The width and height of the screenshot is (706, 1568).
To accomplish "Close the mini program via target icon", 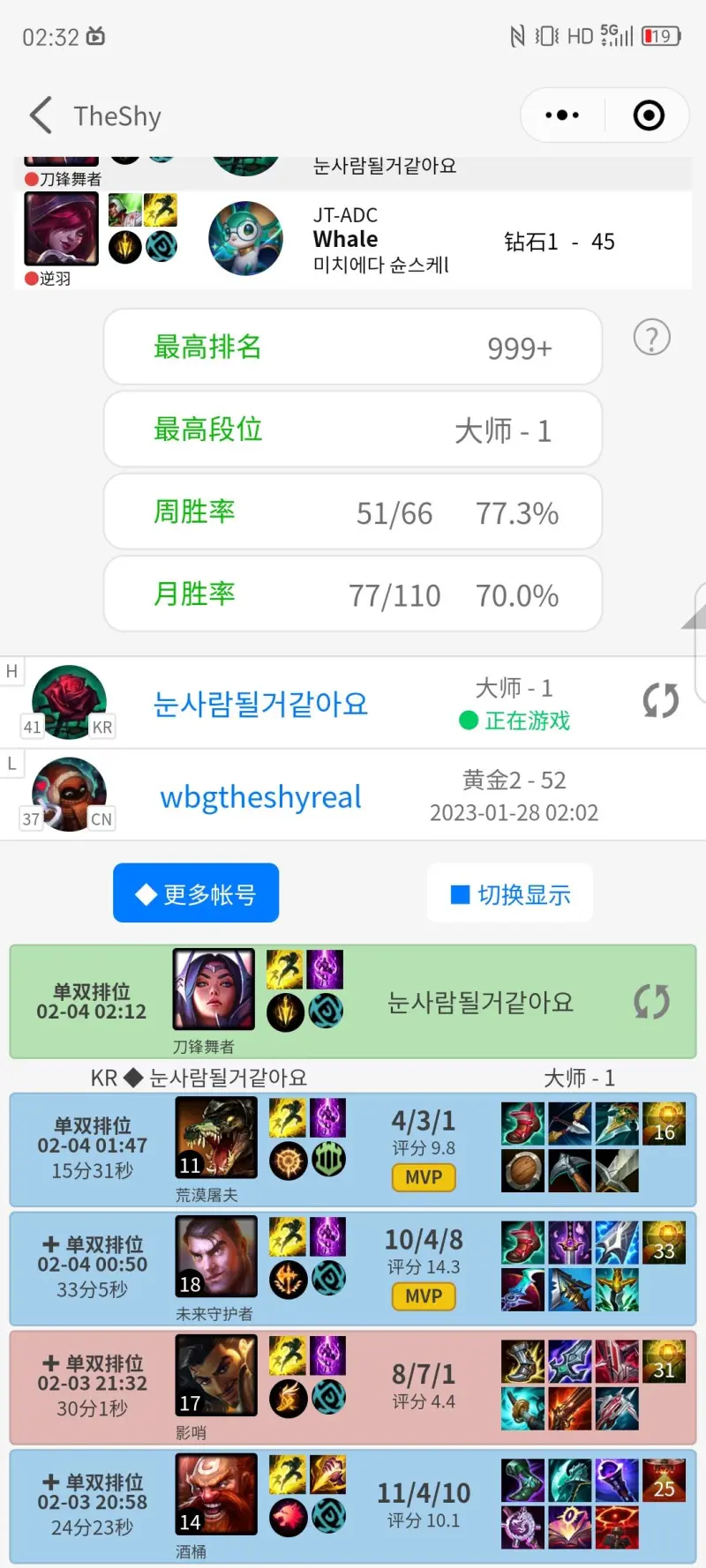I will tap(649, 116).
